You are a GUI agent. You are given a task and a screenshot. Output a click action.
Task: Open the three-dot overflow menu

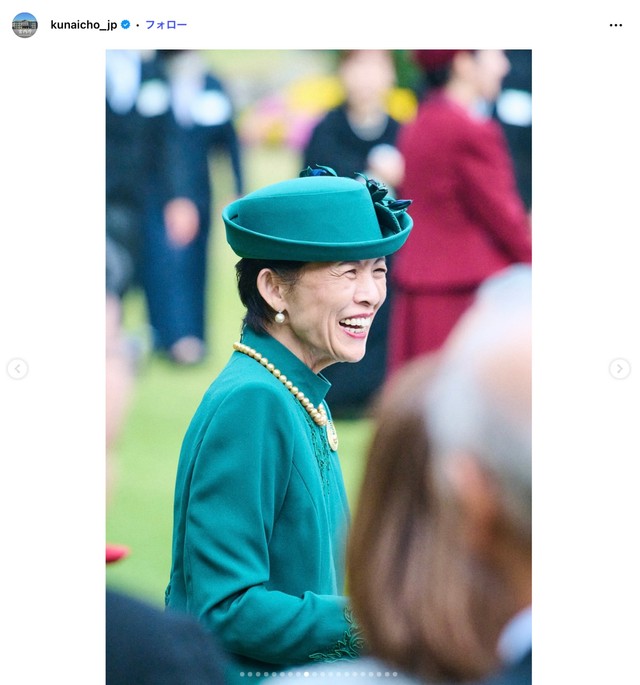pos(615,25)
